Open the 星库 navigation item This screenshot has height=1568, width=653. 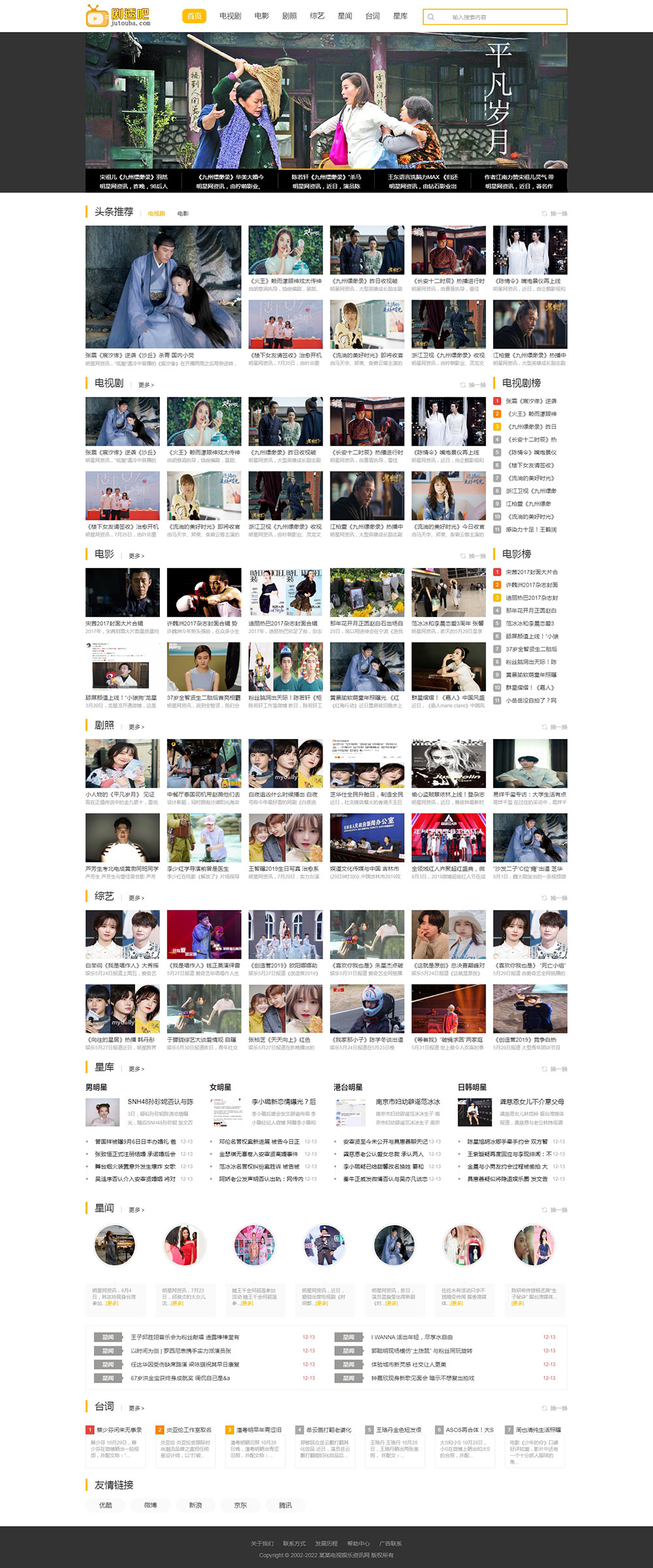tap(400, 16)
